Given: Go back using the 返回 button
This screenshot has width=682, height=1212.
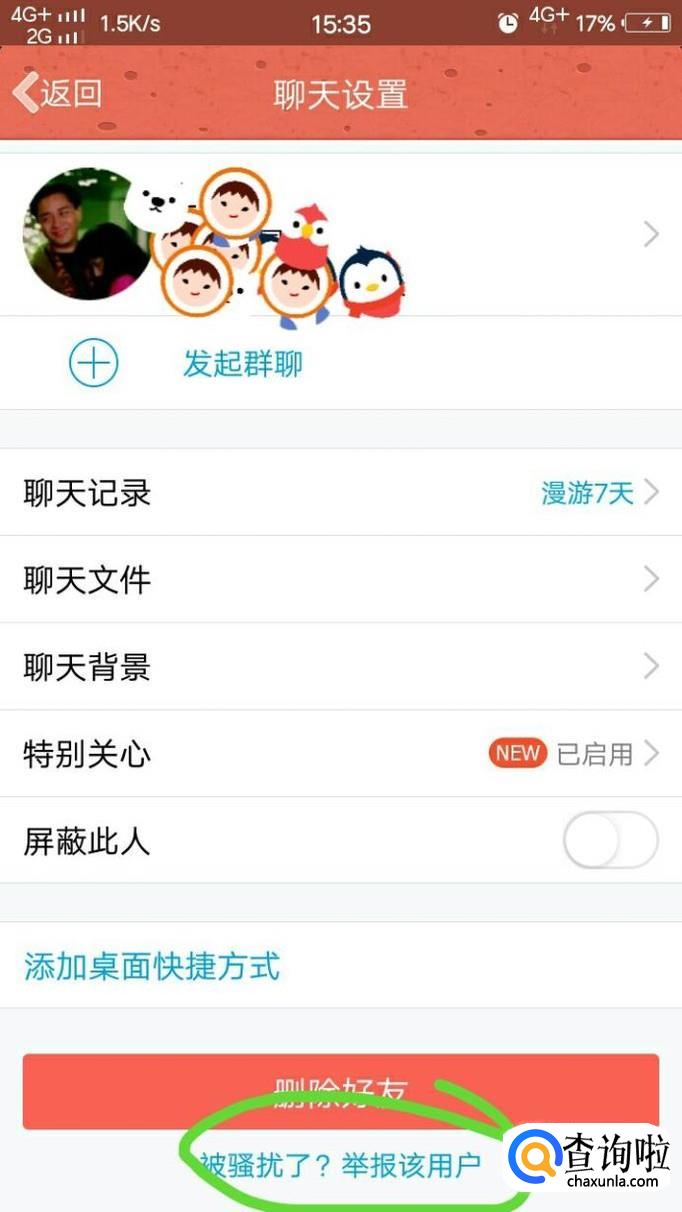Looking at the screenshot, I should point(58,93).
